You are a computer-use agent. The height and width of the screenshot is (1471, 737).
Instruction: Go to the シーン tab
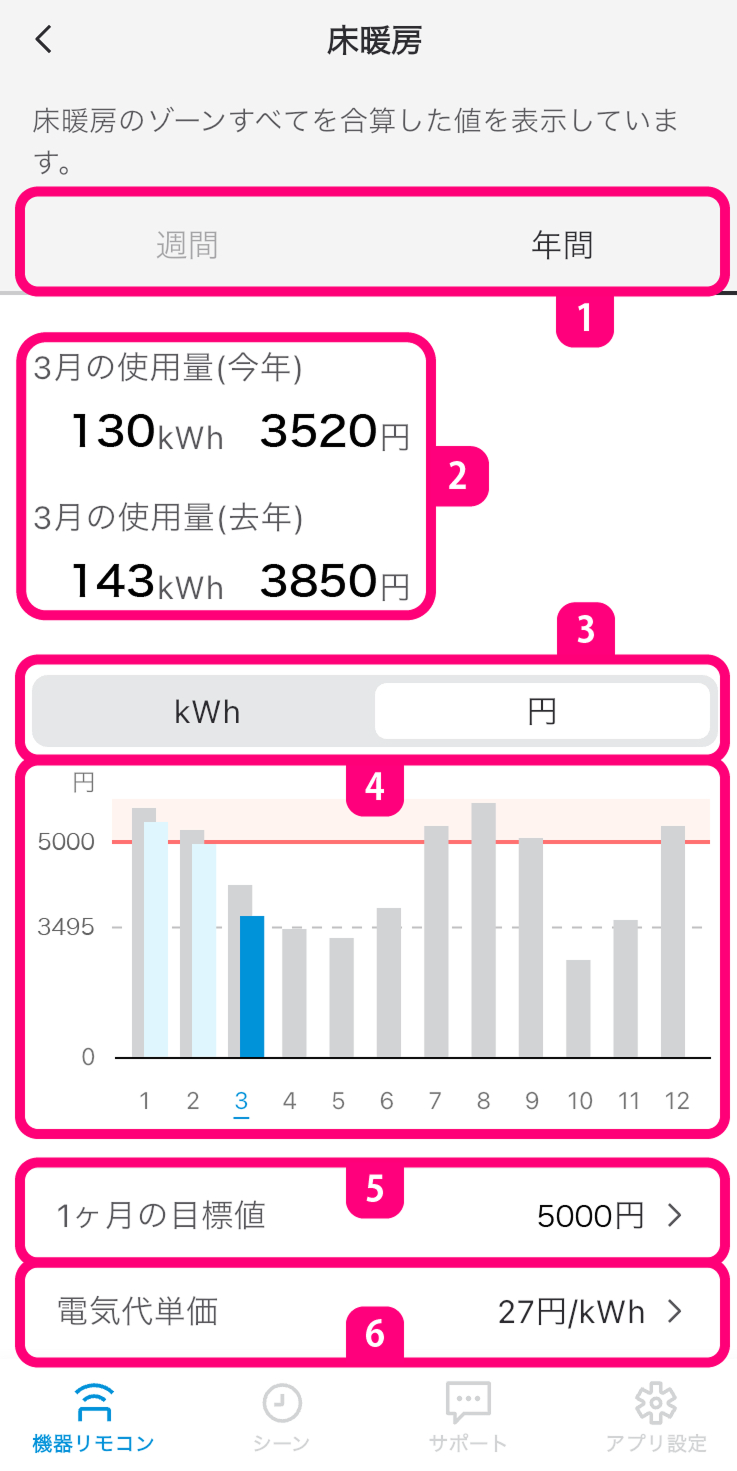281,1416
